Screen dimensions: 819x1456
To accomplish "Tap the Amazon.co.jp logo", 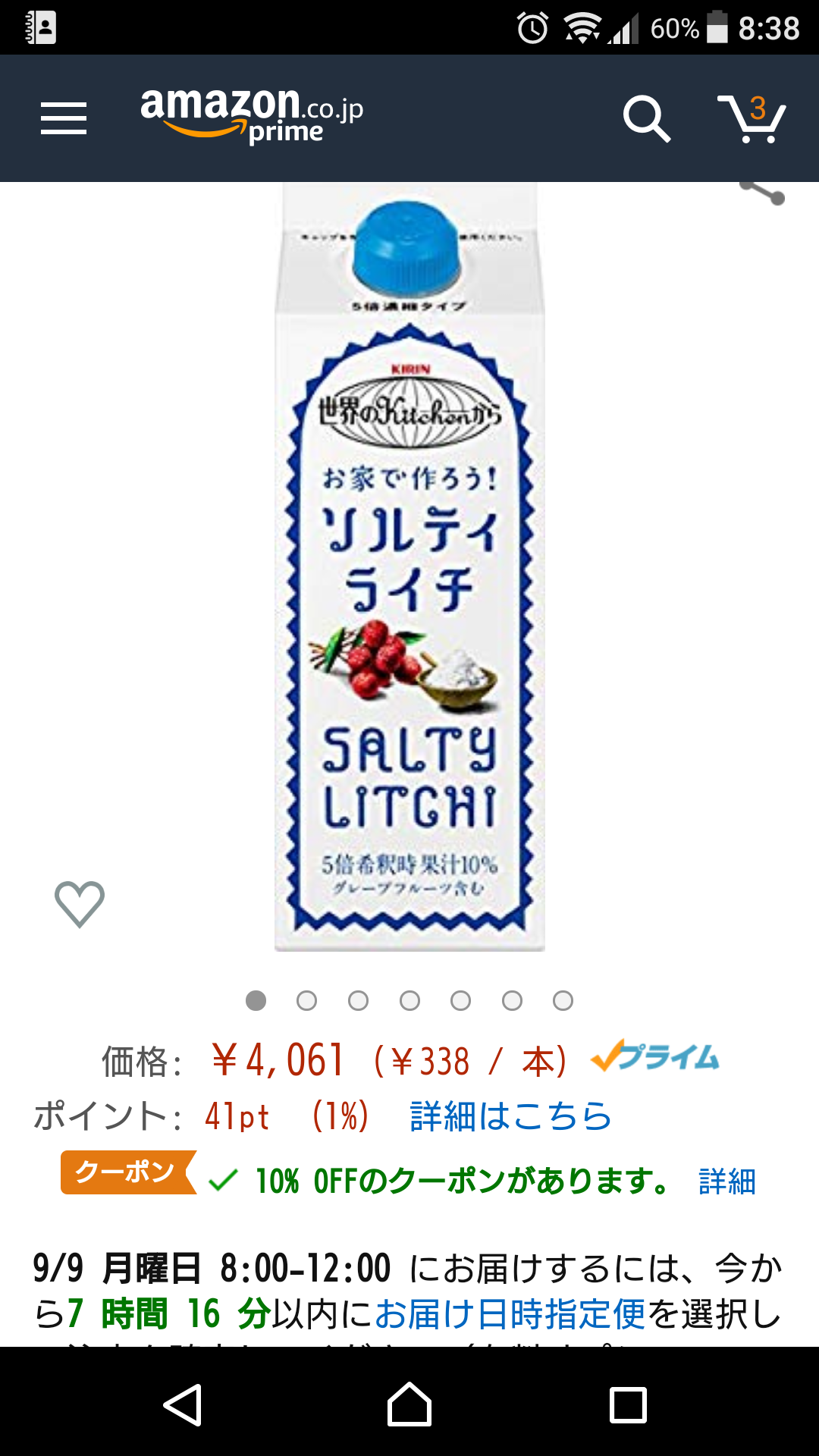I will [252, 115].
